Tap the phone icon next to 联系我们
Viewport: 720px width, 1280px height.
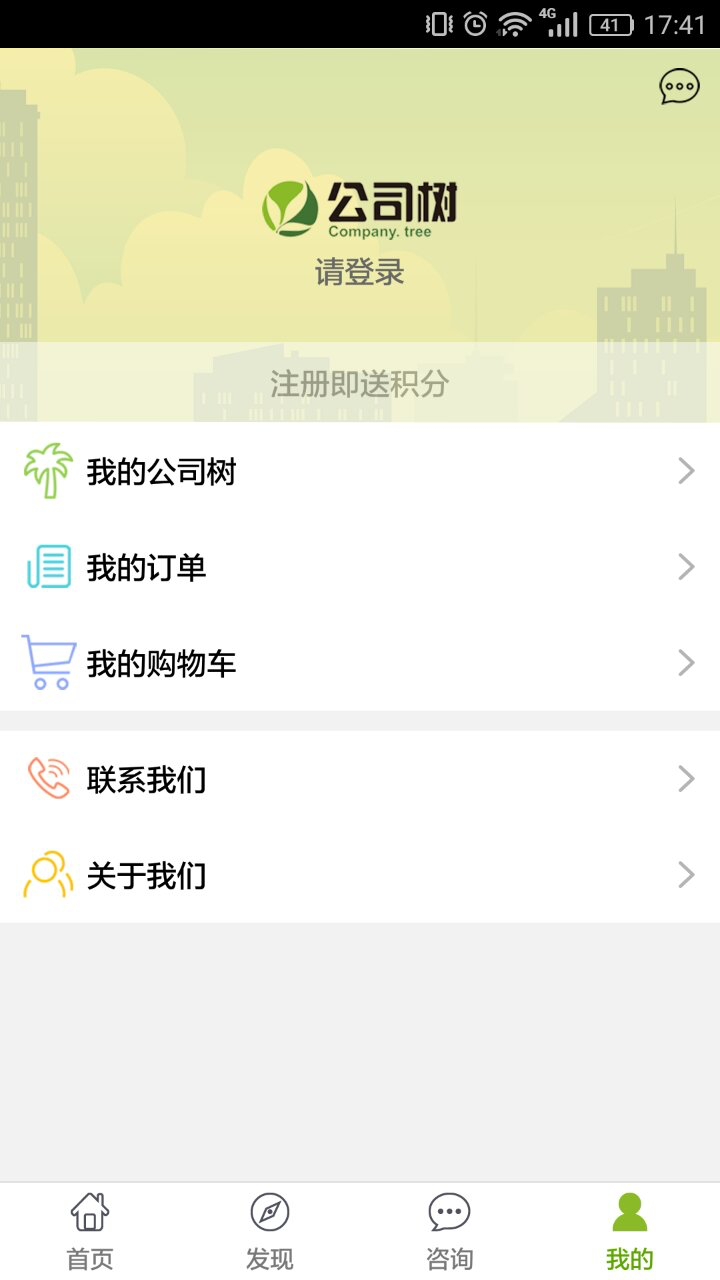[x=47, y=778]
